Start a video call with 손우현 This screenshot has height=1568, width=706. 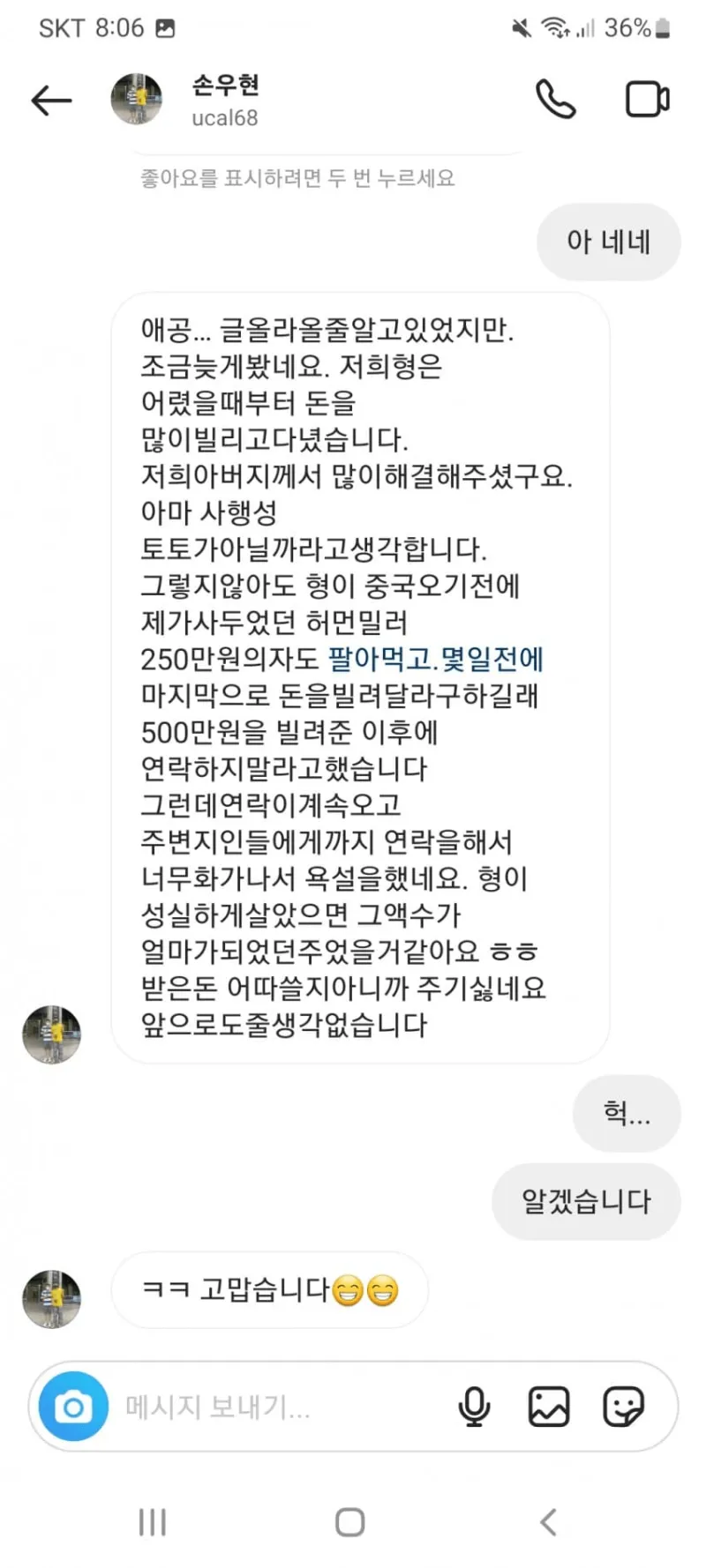647,100
